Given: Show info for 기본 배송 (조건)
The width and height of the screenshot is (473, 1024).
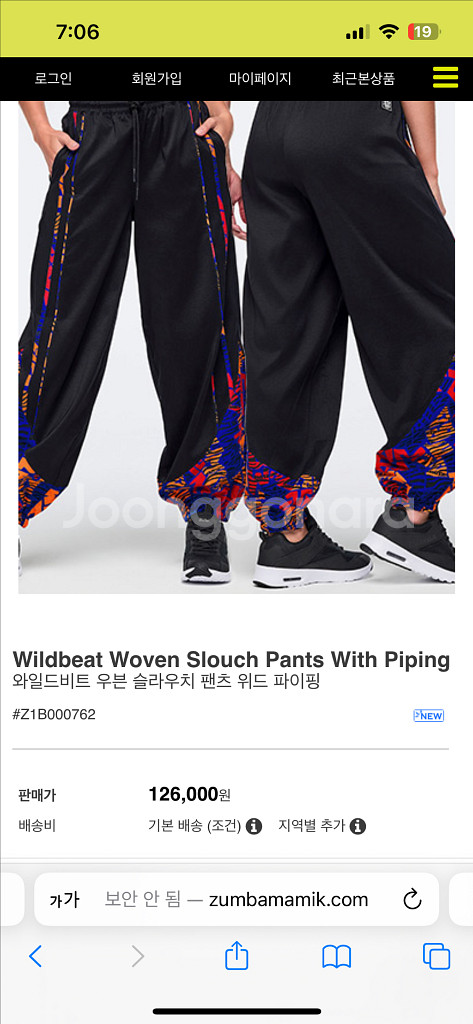Looking at the screenshot, I should tap(253, 826).
